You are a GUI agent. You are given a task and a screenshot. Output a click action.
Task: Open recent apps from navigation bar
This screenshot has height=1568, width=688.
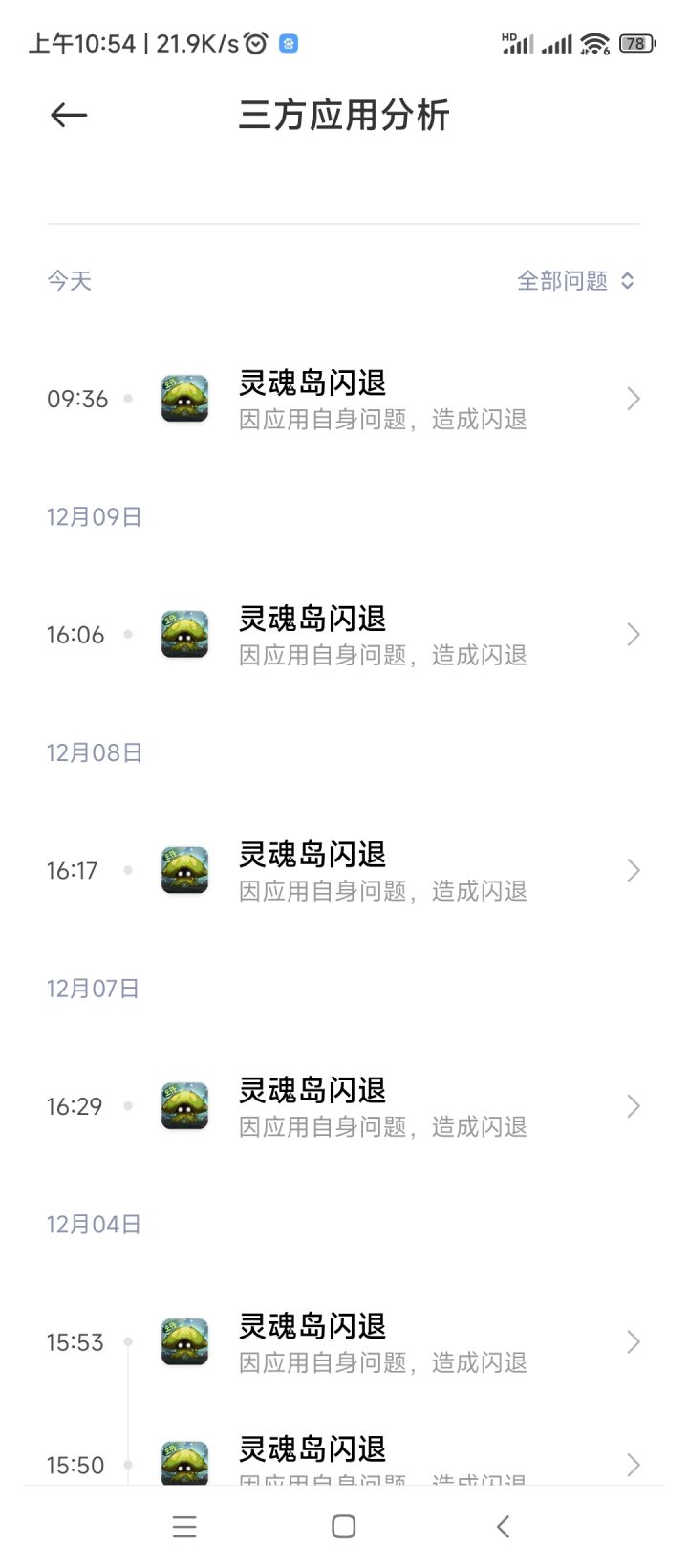184,1527
